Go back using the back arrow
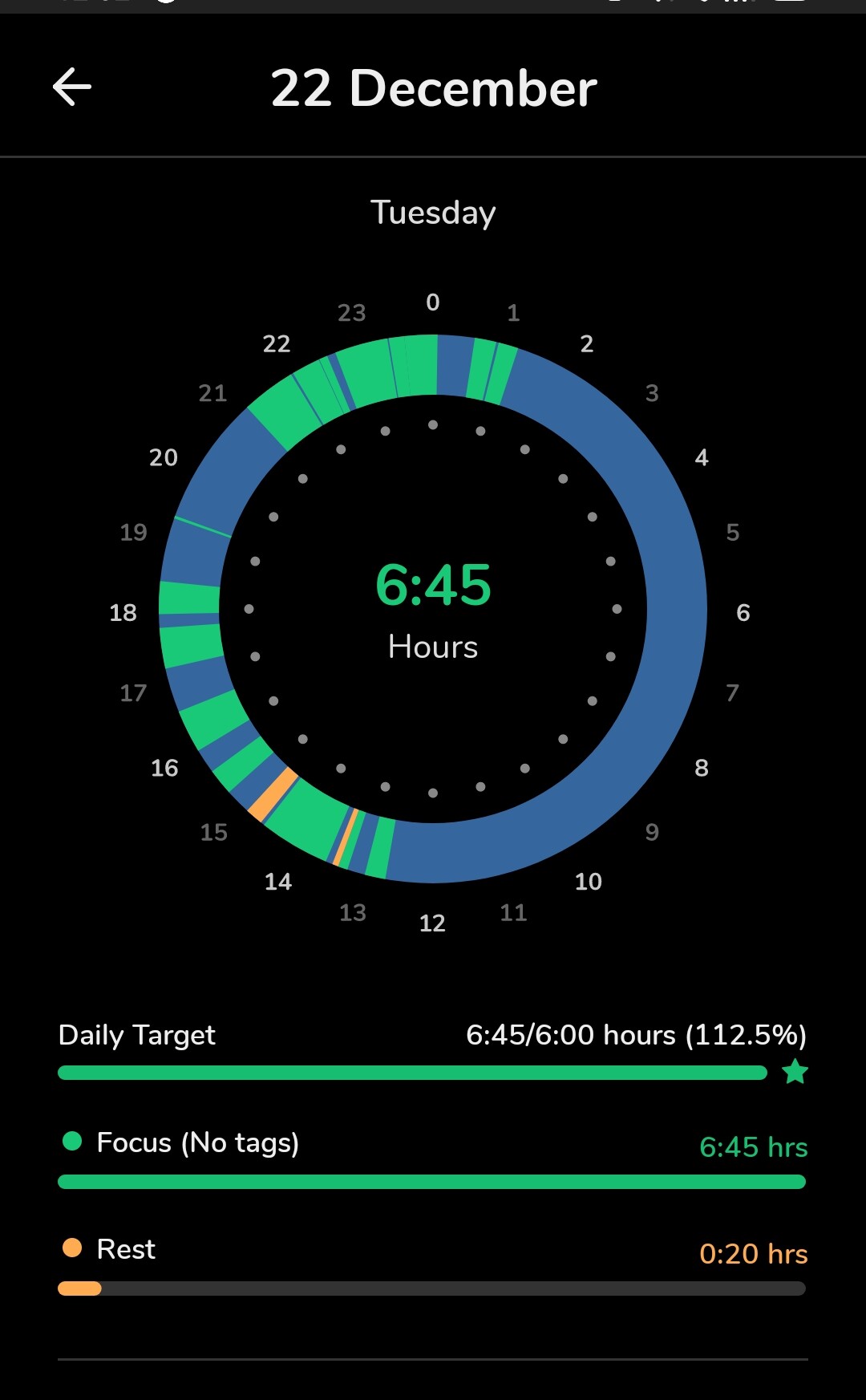Screen dimensions: 866x1400 click(72, 87)
